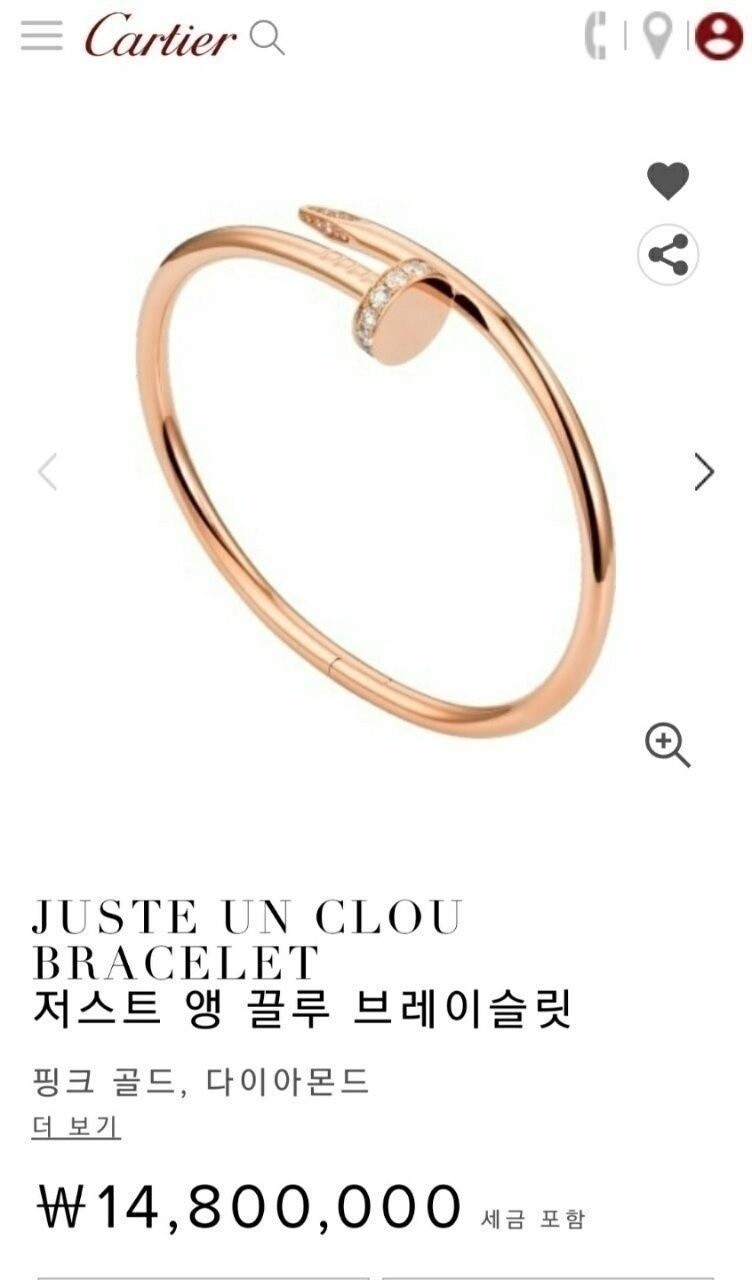The width and height of the screenshot is (752, 1280).
Task: Open the search magnifier next to Cartier
Action: pyautogui.click(x=267, y=39)
